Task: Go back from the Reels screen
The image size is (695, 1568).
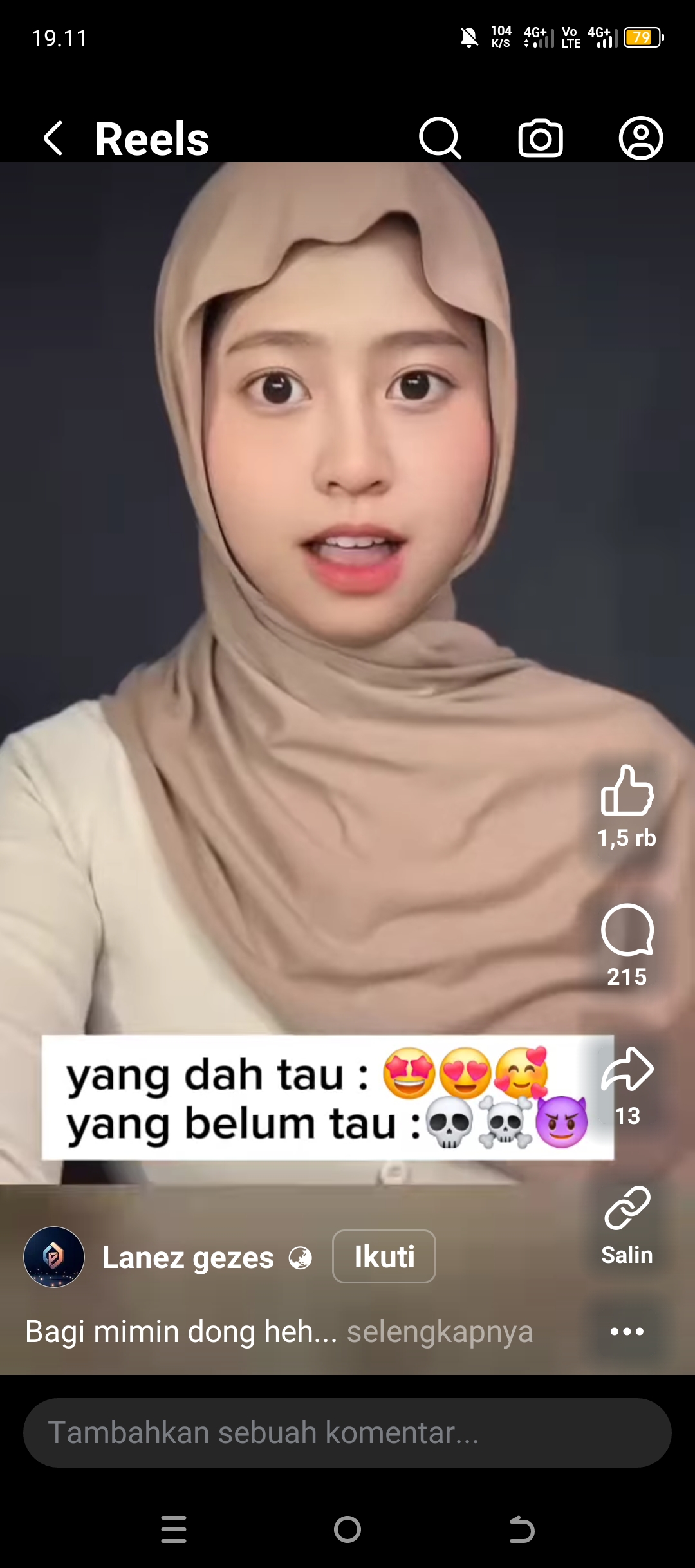Action: coord(53,138)
